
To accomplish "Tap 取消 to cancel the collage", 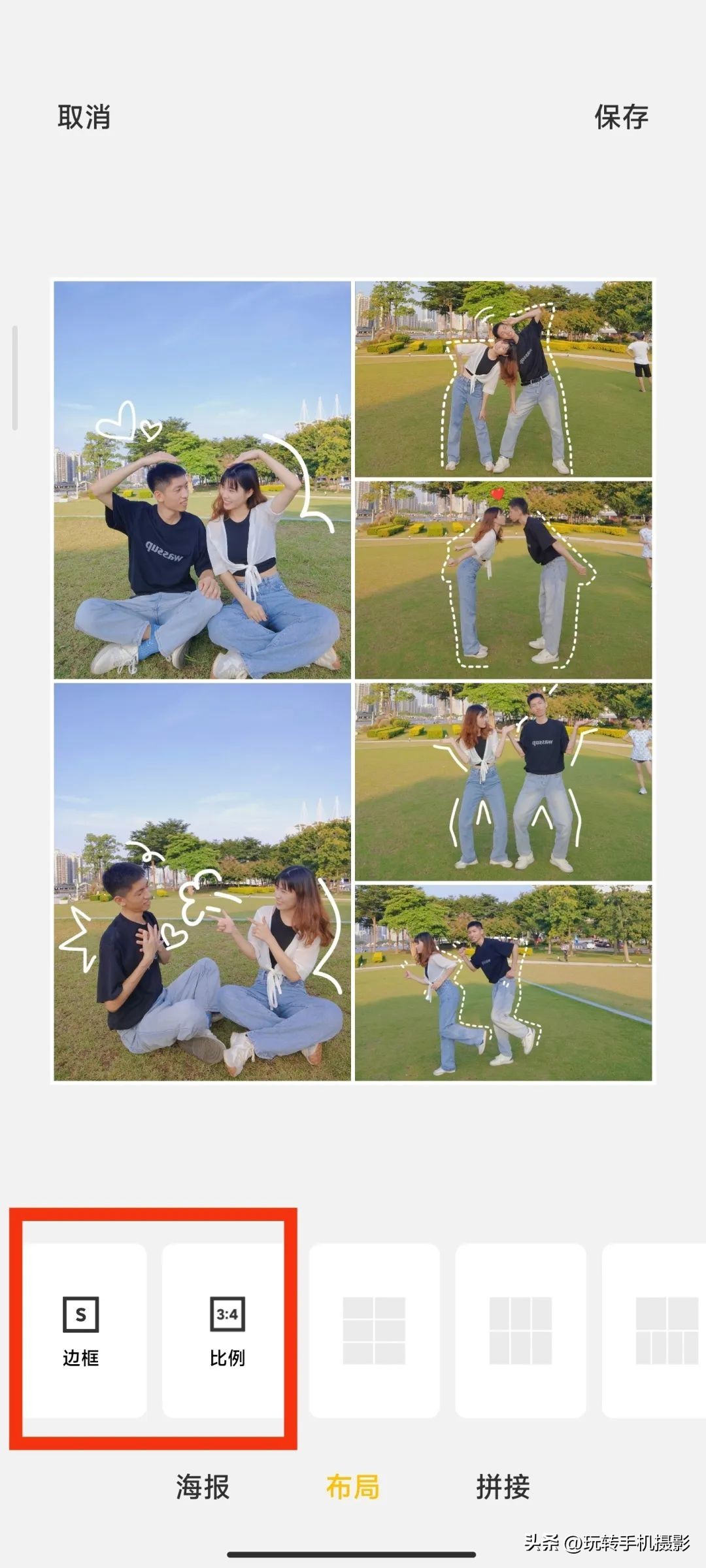I will click(x=84, y=117).
